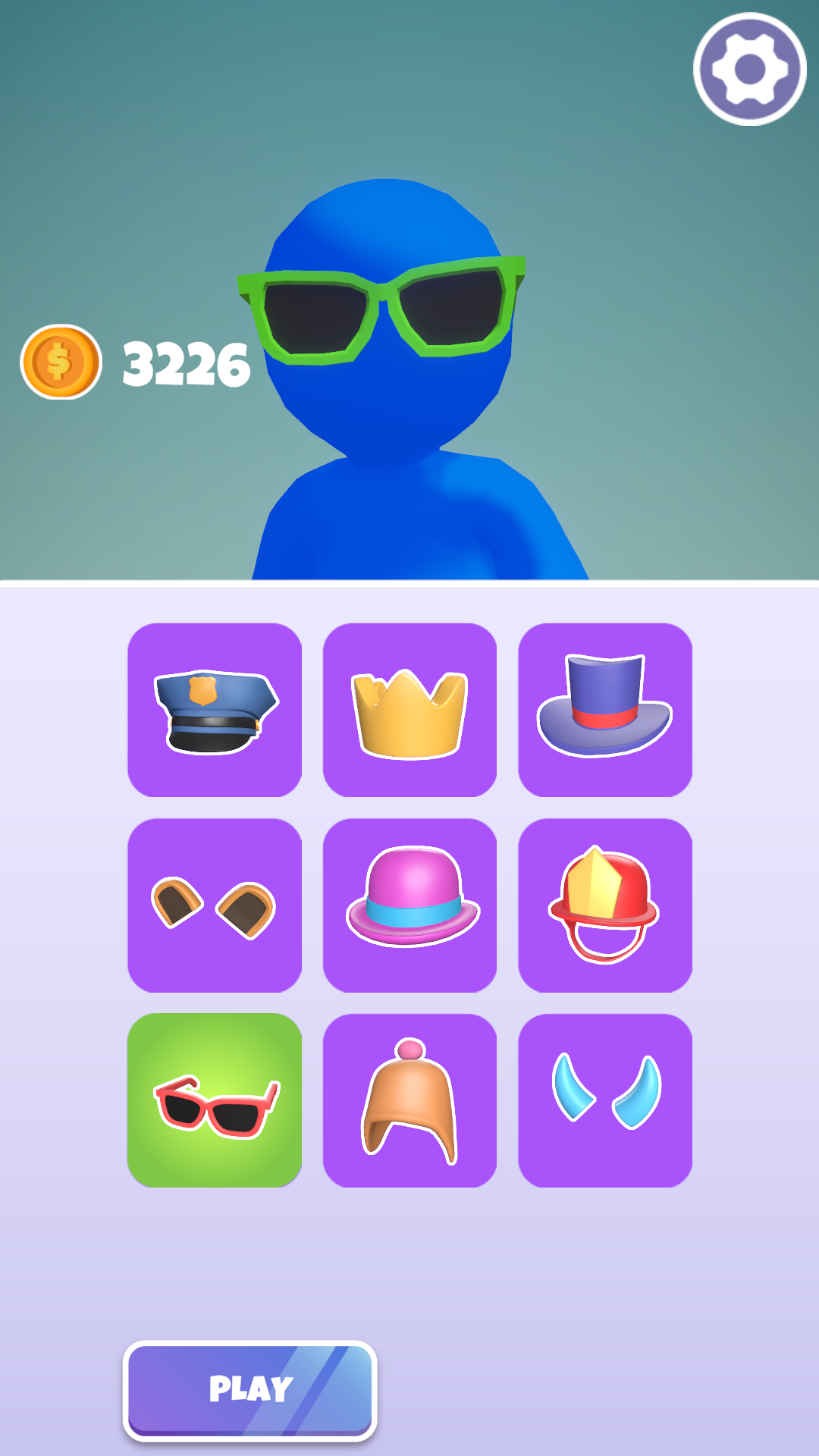Select the orange winter beanie

tap(409, 1101)
